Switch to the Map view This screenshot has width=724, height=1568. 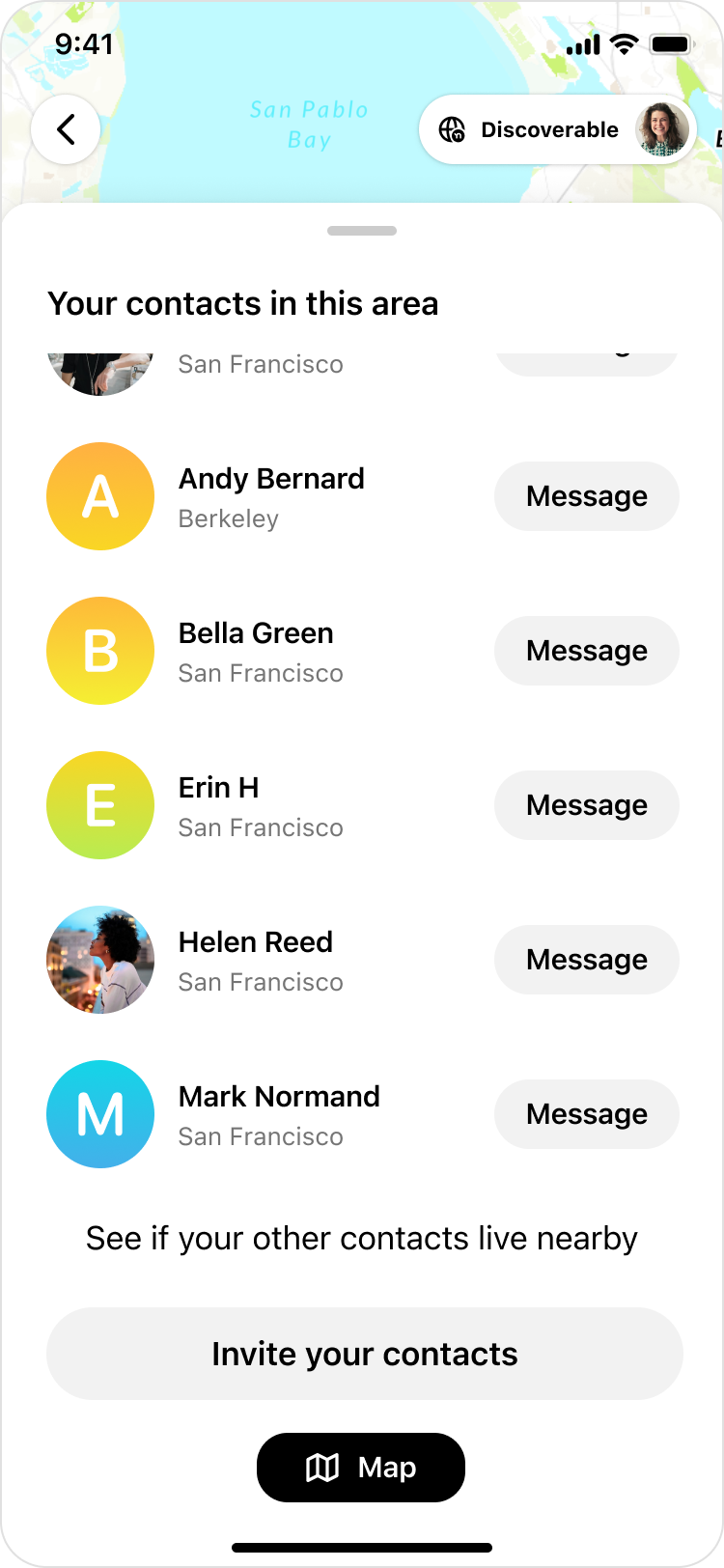point(361,1468)
